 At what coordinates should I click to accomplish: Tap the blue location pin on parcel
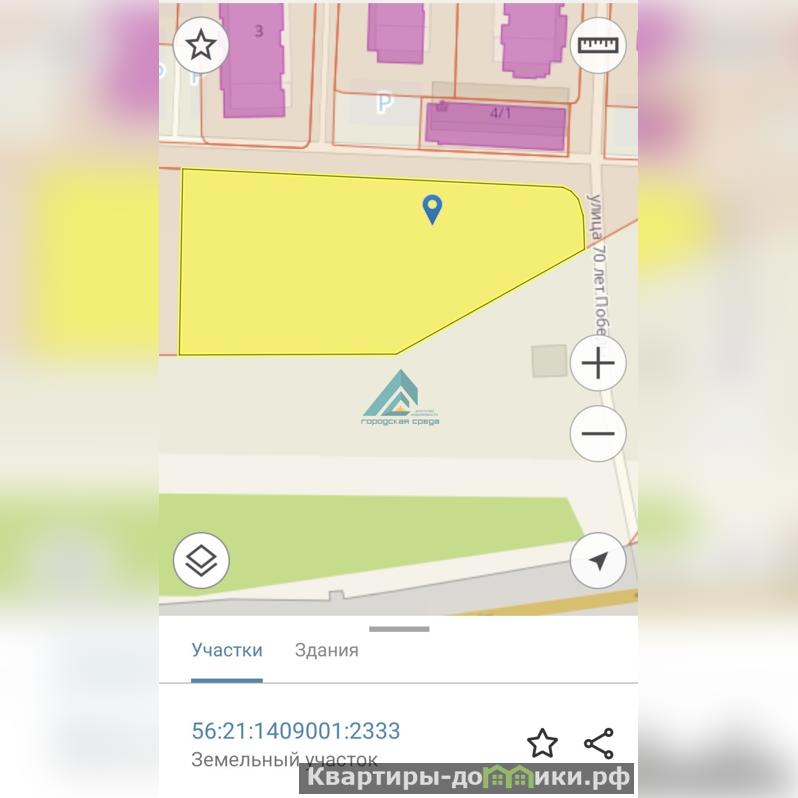(432, 209)
